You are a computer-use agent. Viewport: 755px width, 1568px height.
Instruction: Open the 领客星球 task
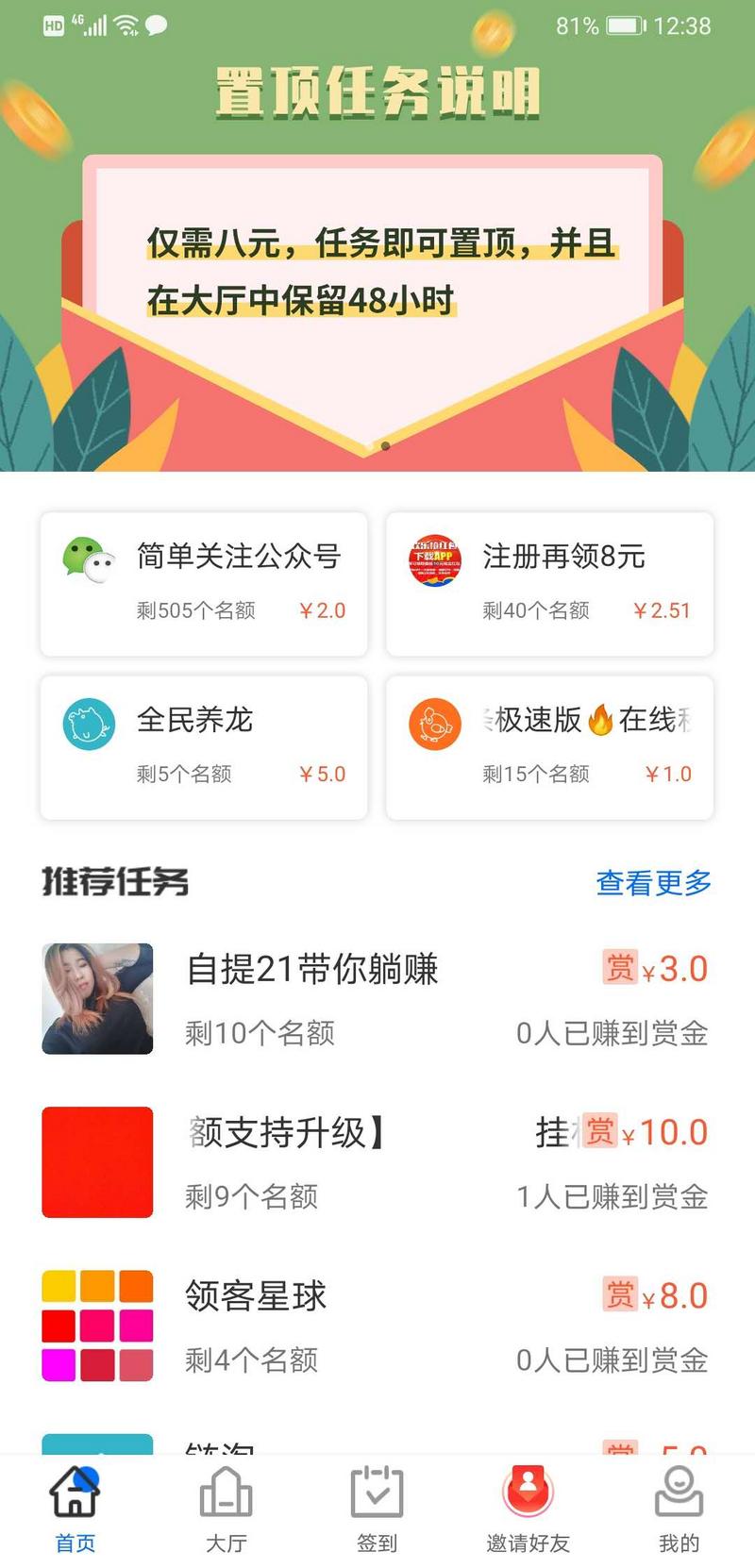256,1296
